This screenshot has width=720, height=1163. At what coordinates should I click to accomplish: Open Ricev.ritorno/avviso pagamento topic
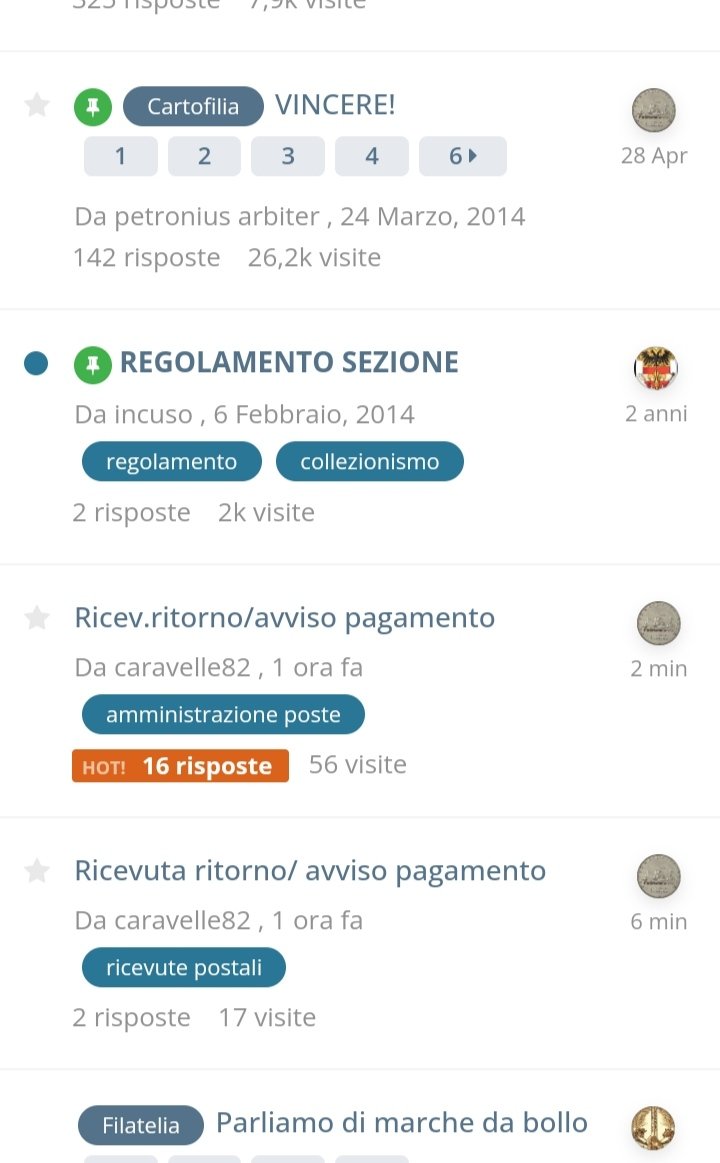pyautogui.click(x=285, y=618)
